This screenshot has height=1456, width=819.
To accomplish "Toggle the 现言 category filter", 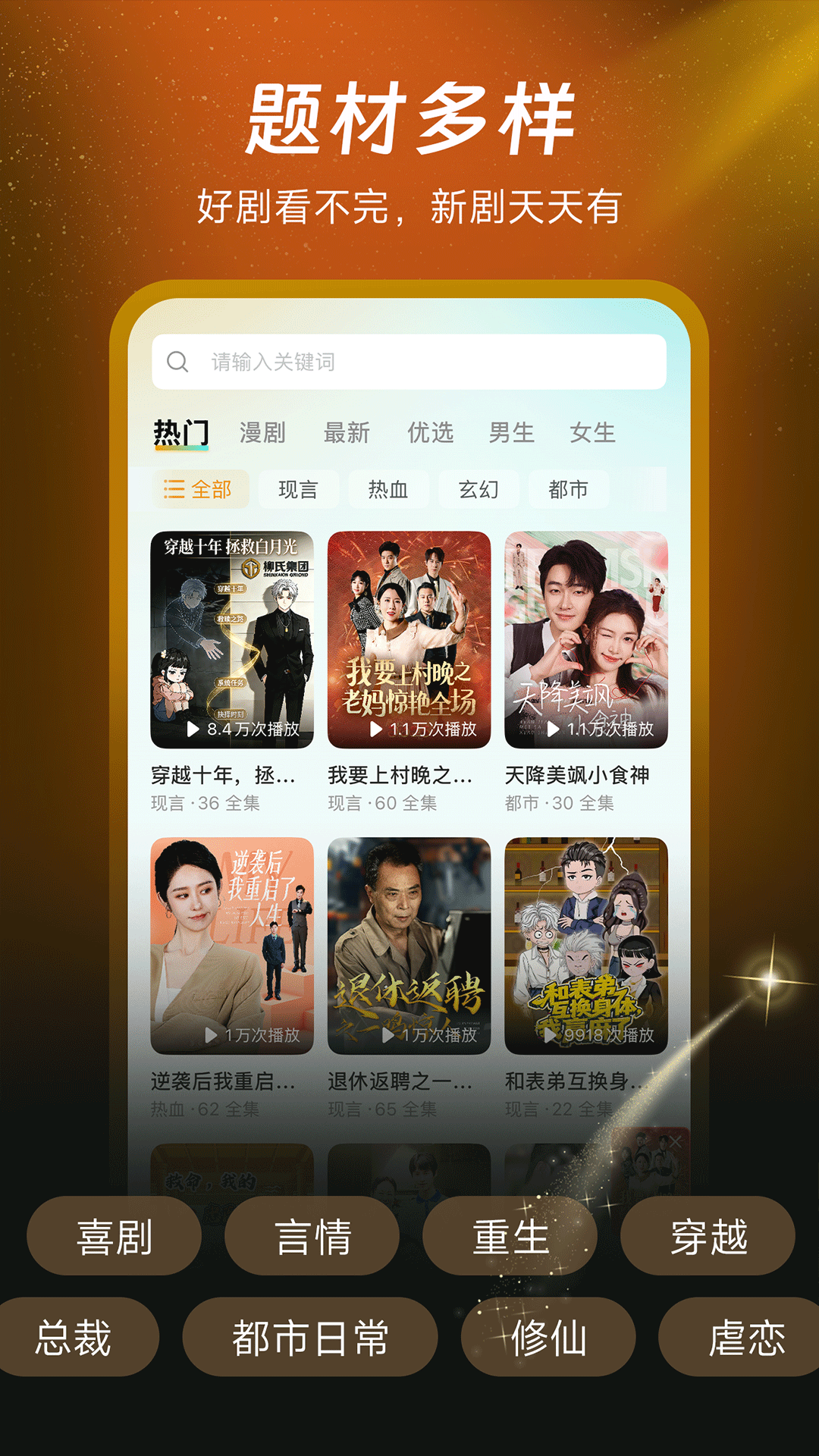I will pyautogui.click(x=301, y=490).
